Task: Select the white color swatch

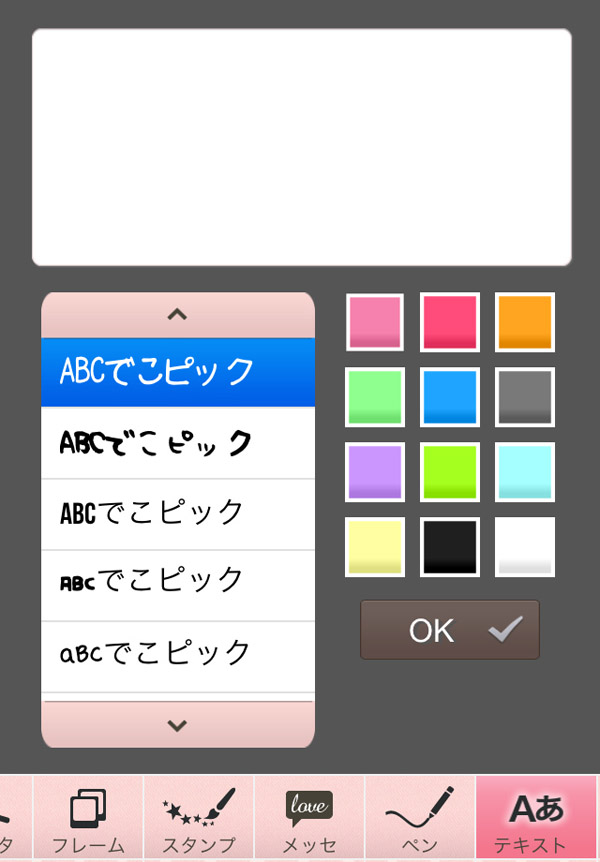Action: click(x=525, y=547)
